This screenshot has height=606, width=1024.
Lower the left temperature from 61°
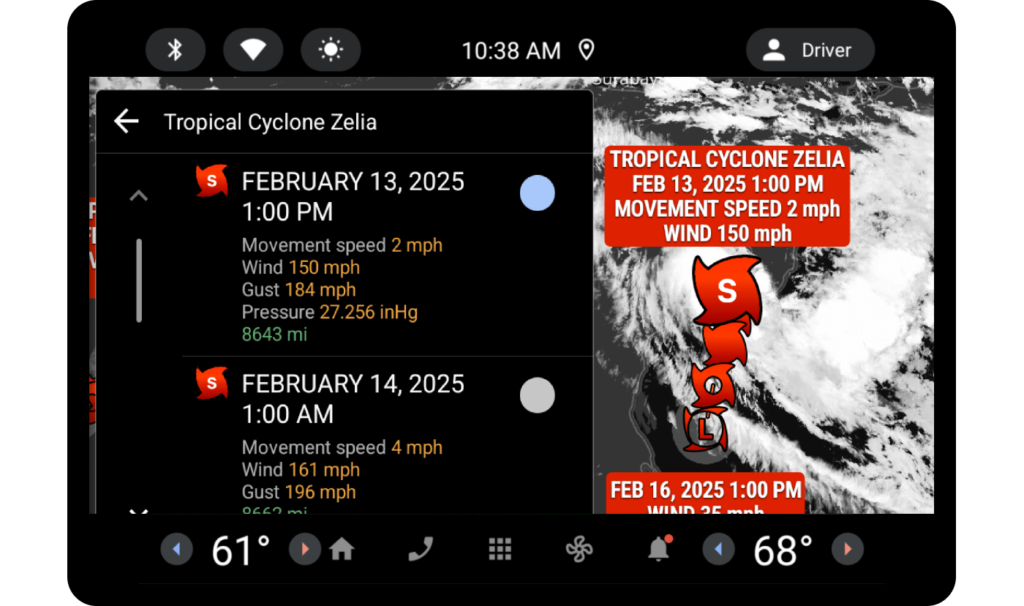(x=177, y=549)
